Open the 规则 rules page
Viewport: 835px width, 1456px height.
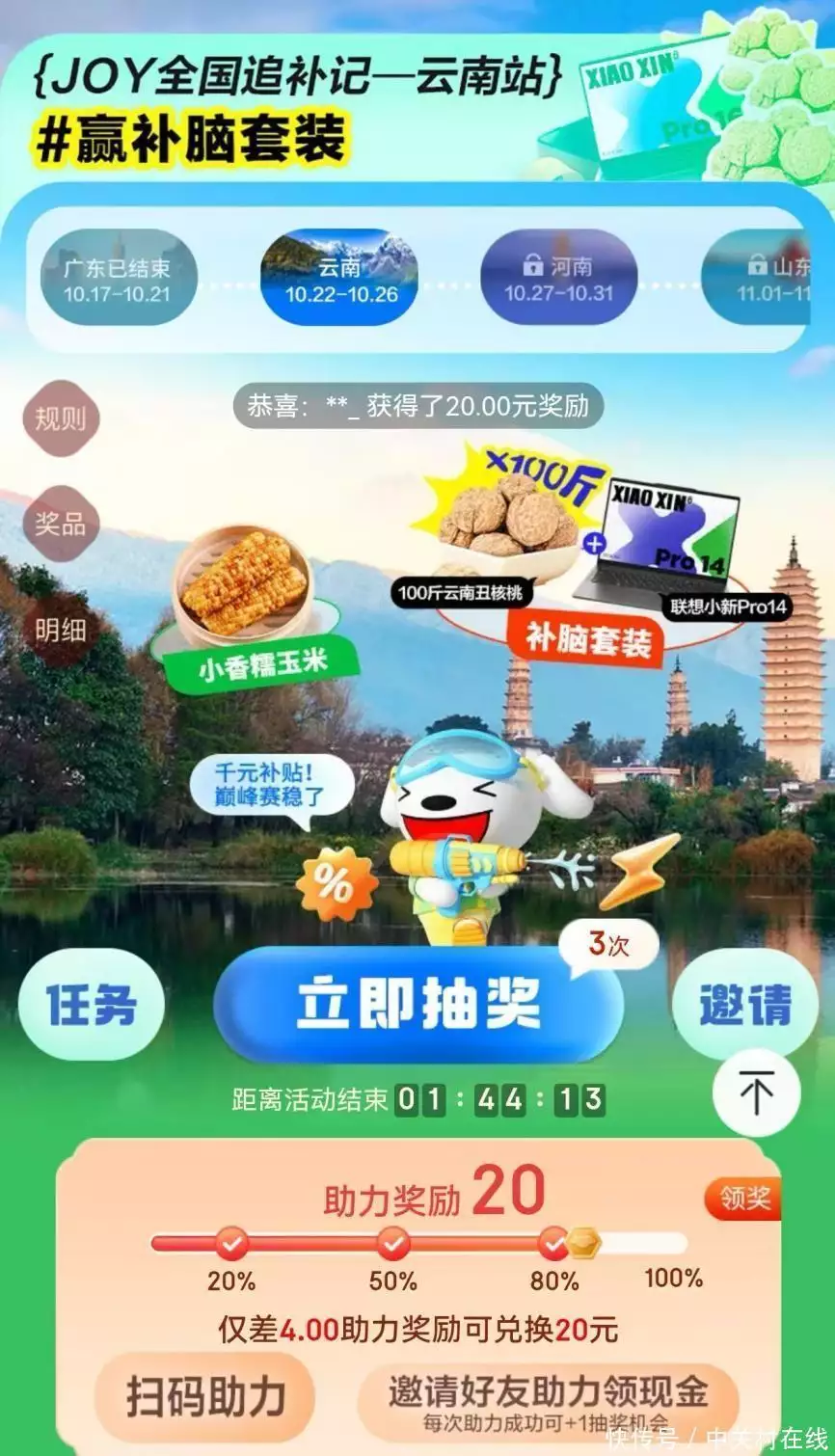tap(61, 418)
